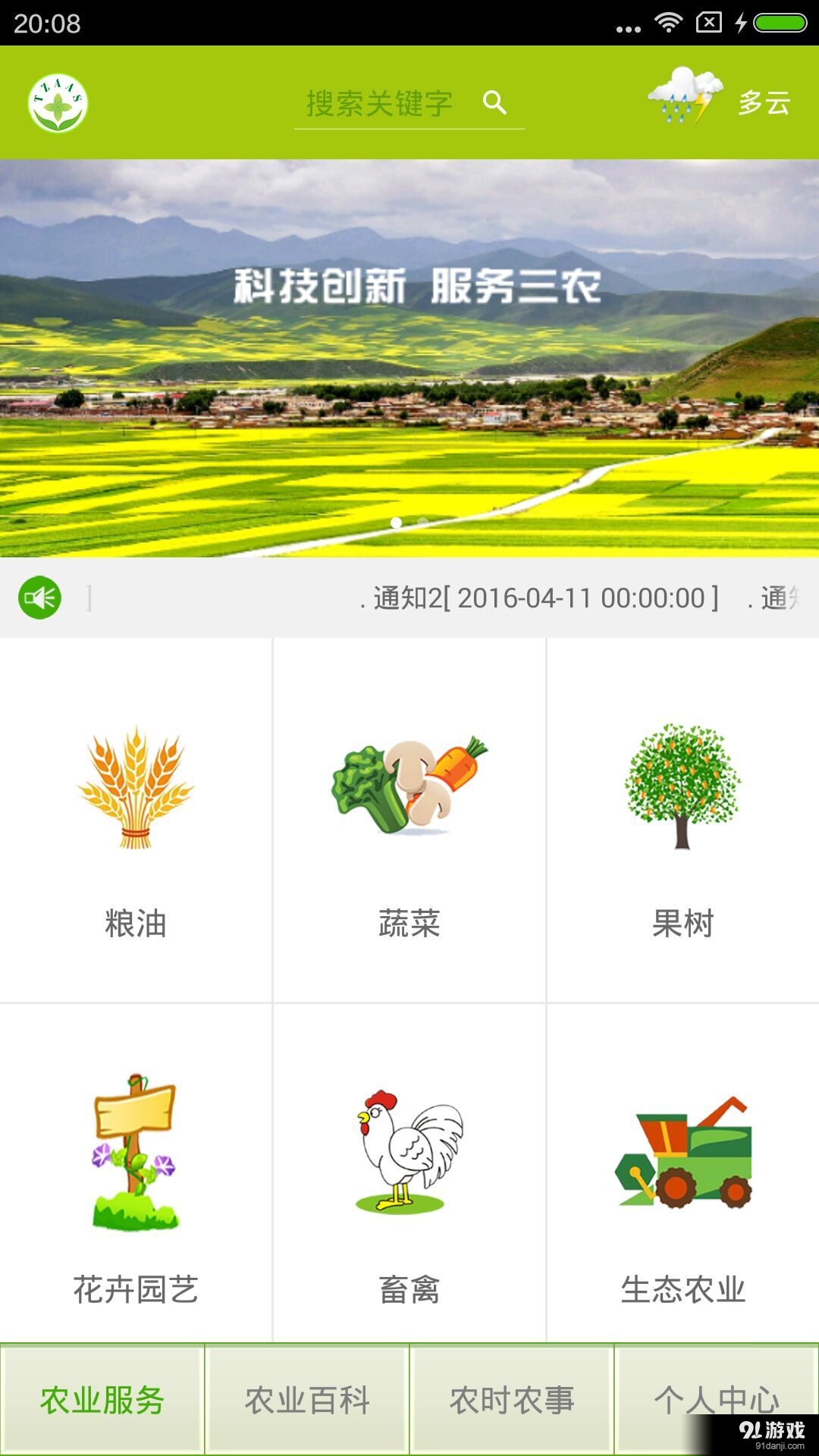Select the 蔬菜 vegetables category icon
819x1456 pixels.
coord(409,789)
